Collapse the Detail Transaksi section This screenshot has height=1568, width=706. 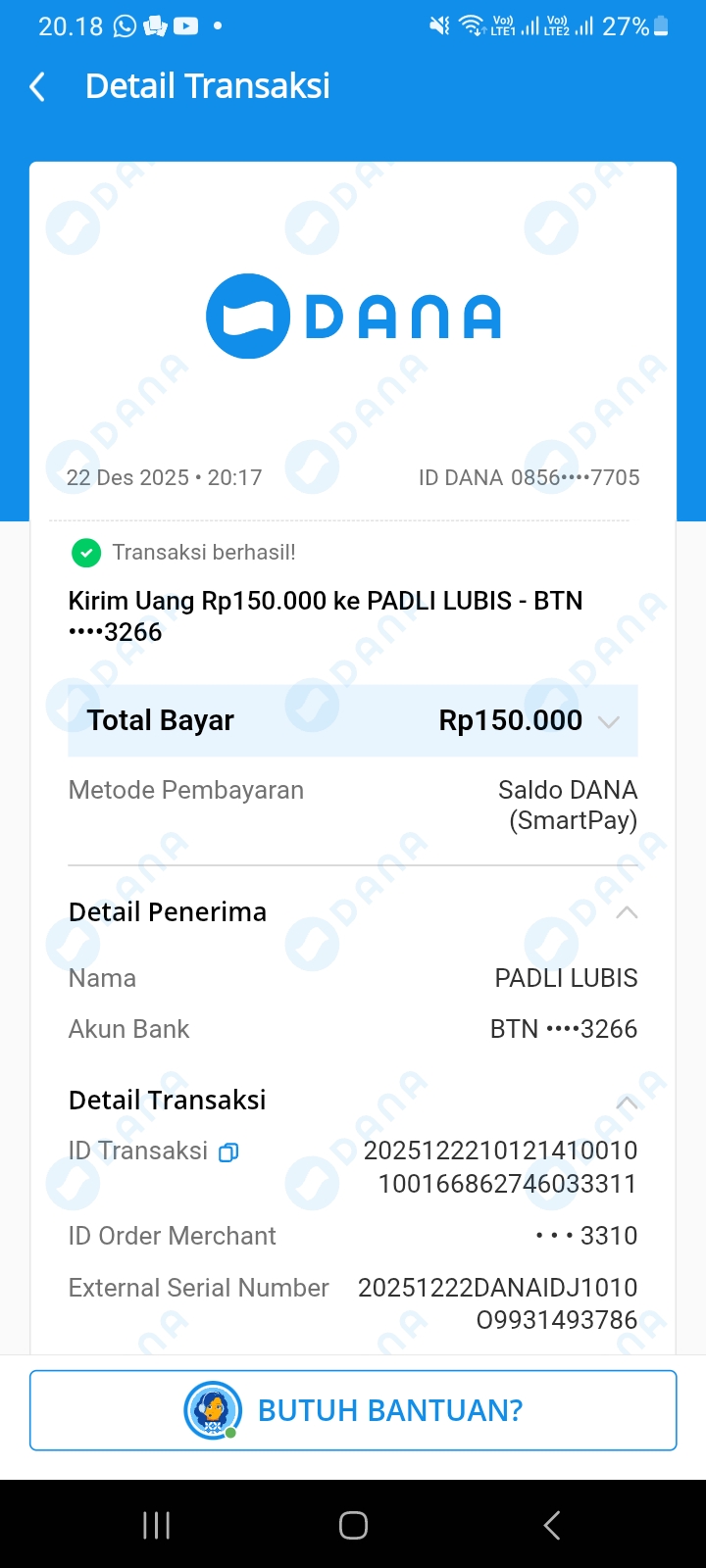[x=627, y=1102]
